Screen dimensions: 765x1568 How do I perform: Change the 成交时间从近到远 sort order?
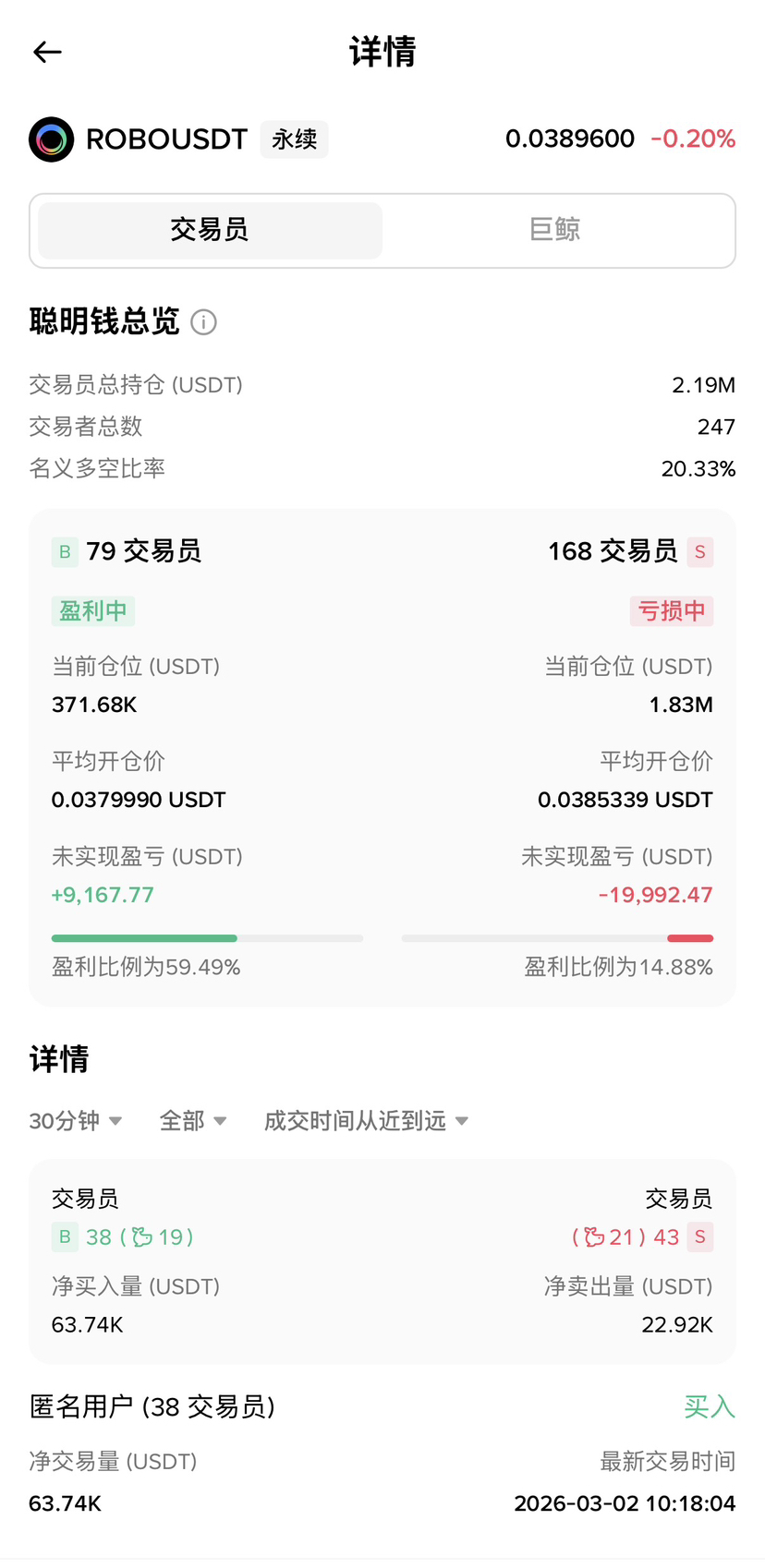pos(366,1121)
